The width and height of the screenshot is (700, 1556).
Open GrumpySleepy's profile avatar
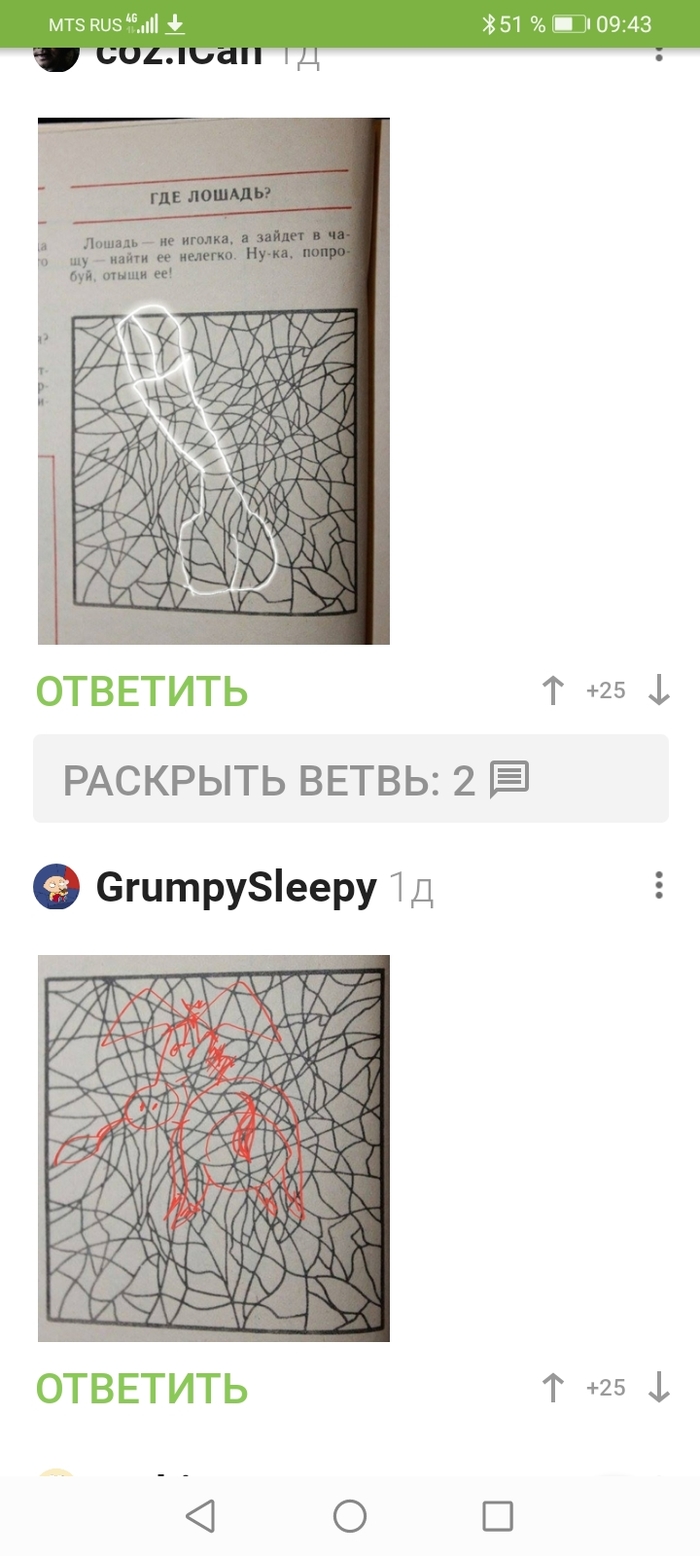(x=56, y=886)
